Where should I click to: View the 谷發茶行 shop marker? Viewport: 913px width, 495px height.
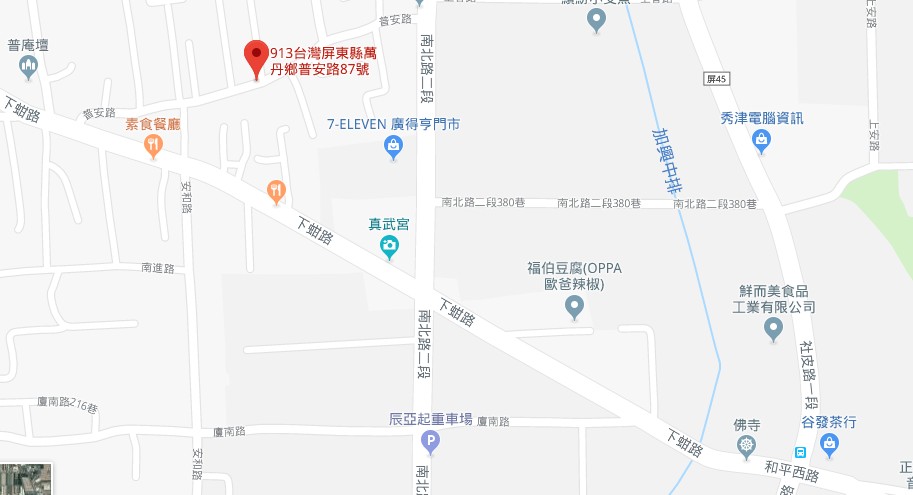(x=829, y=443)
